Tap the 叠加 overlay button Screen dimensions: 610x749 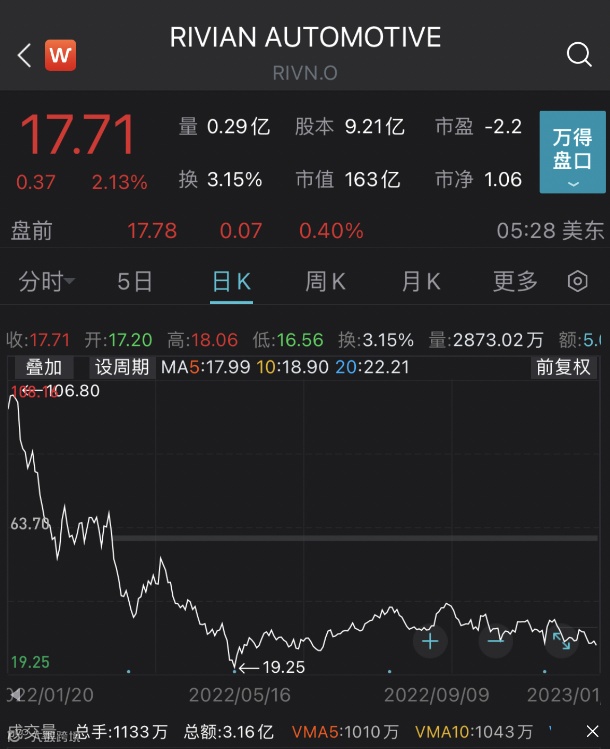(x=44, y=367)
